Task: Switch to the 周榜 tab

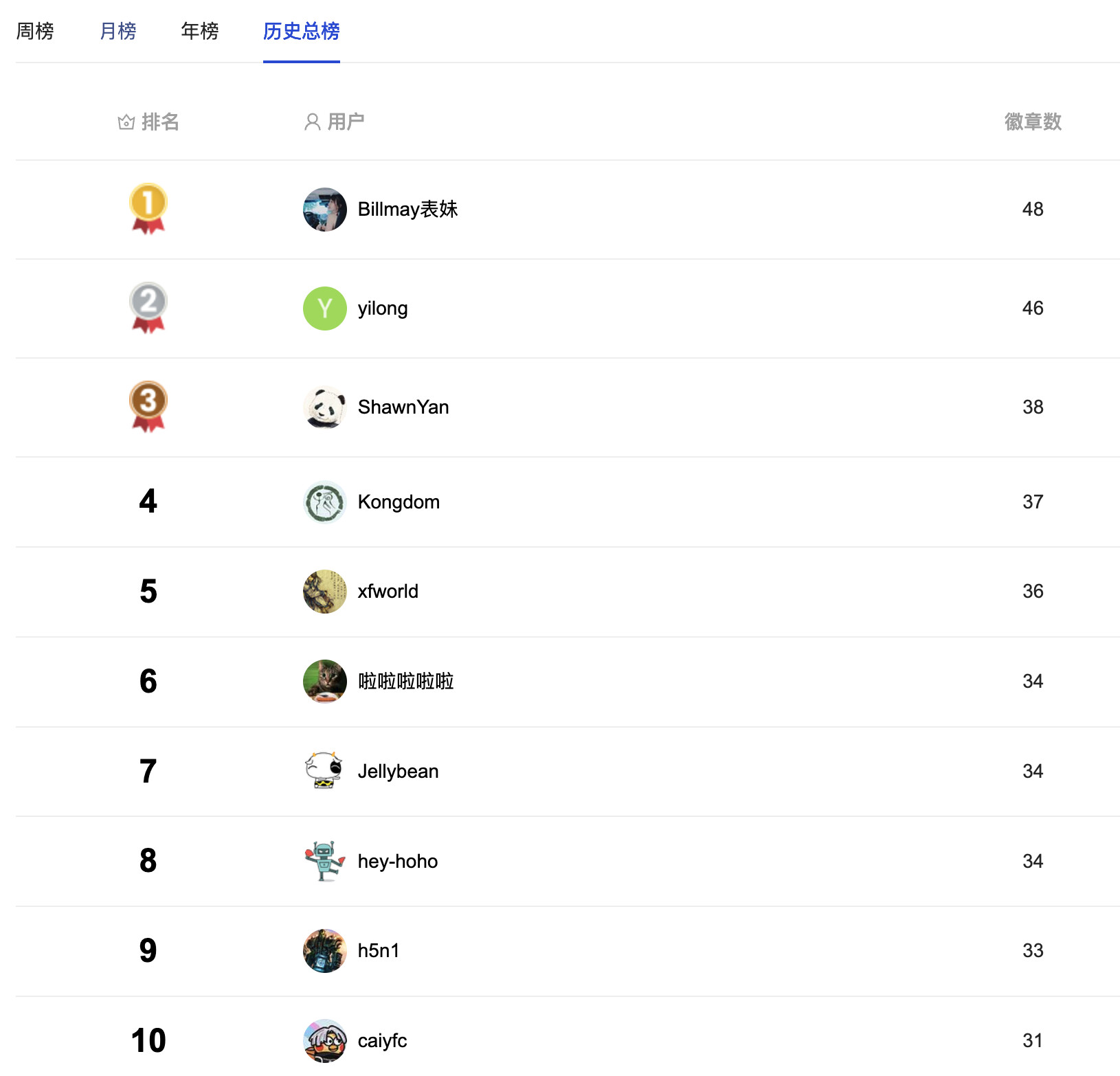Action: point(35,31)
